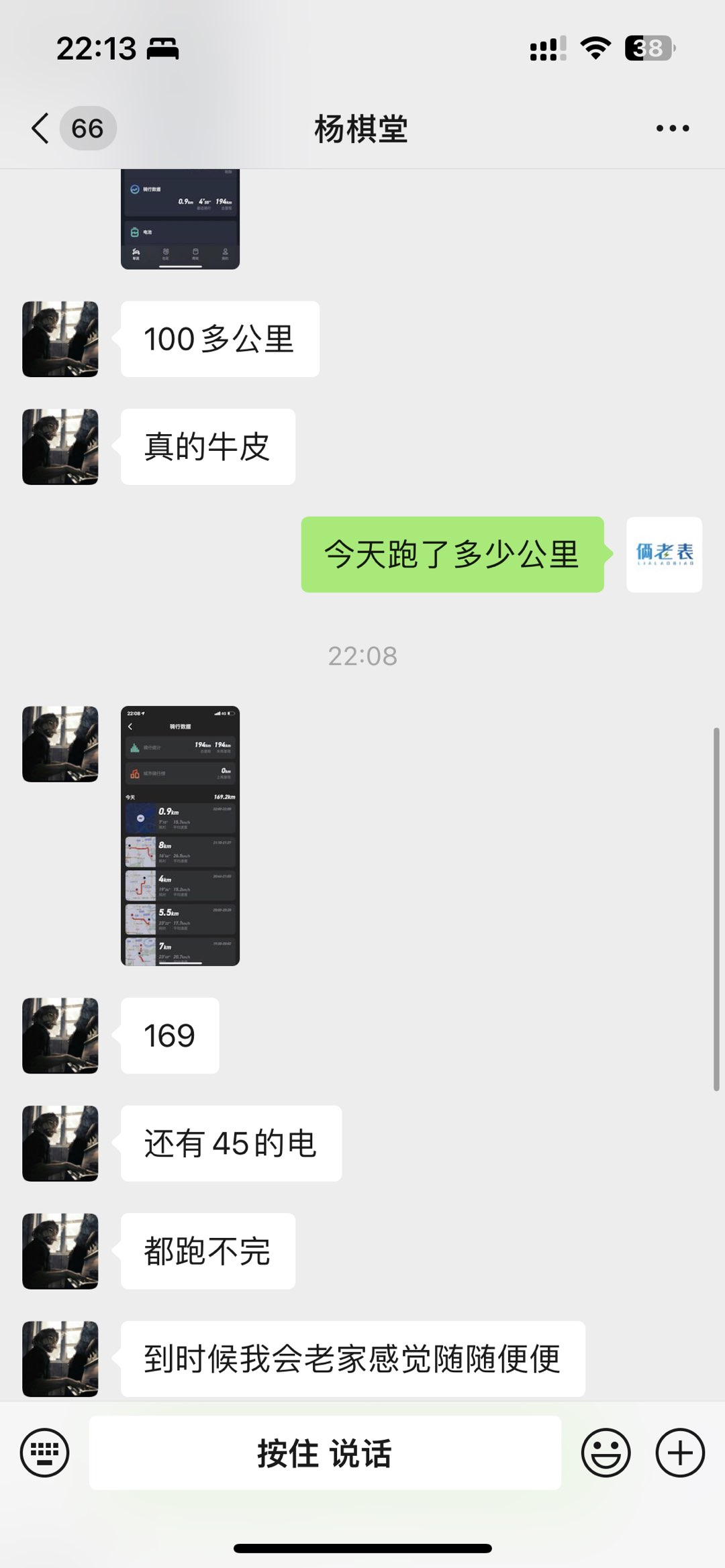Open the emoji sticker panel
Screen dimensions: 725x1568
pyautogui.click(x=606, y=1453)
